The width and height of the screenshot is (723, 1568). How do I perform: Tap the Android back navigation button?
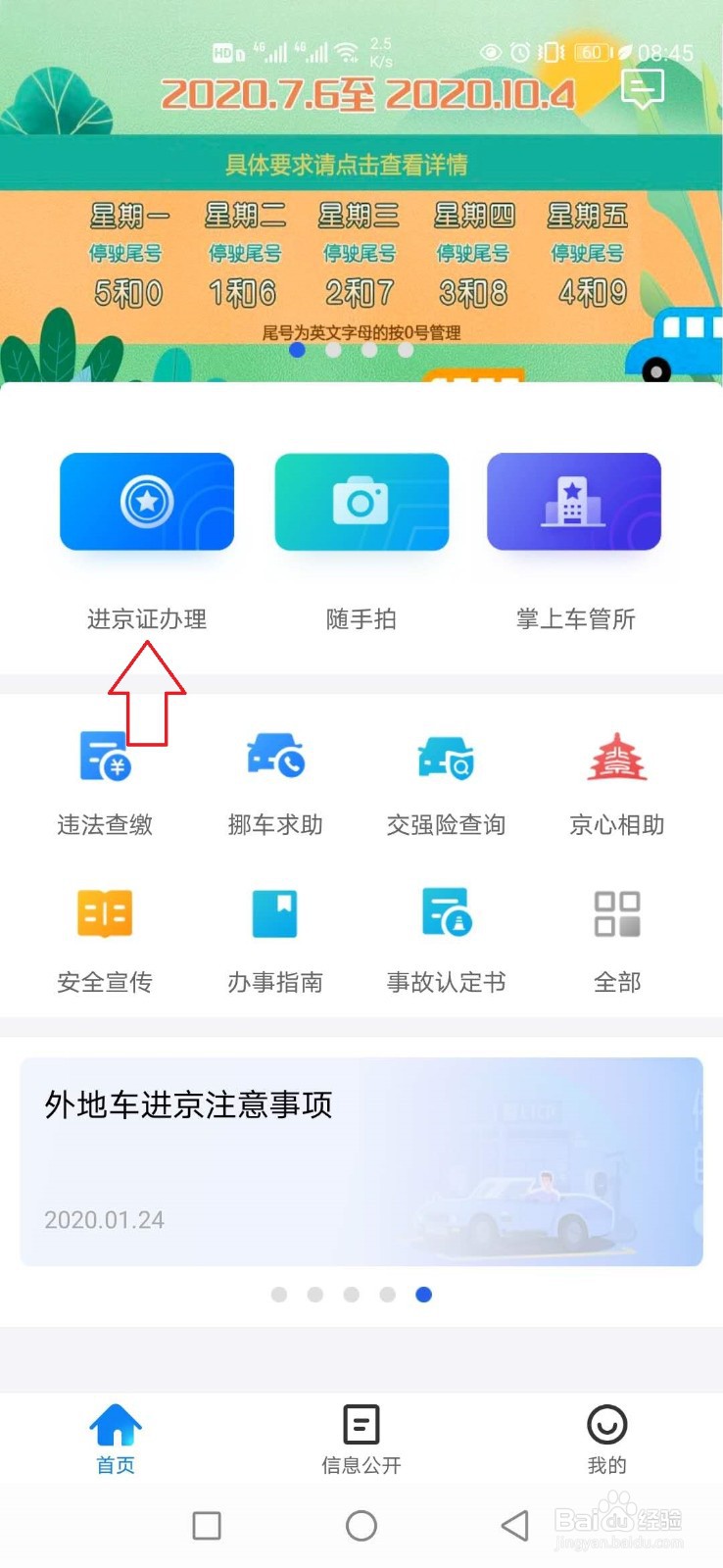[513, 1525]
